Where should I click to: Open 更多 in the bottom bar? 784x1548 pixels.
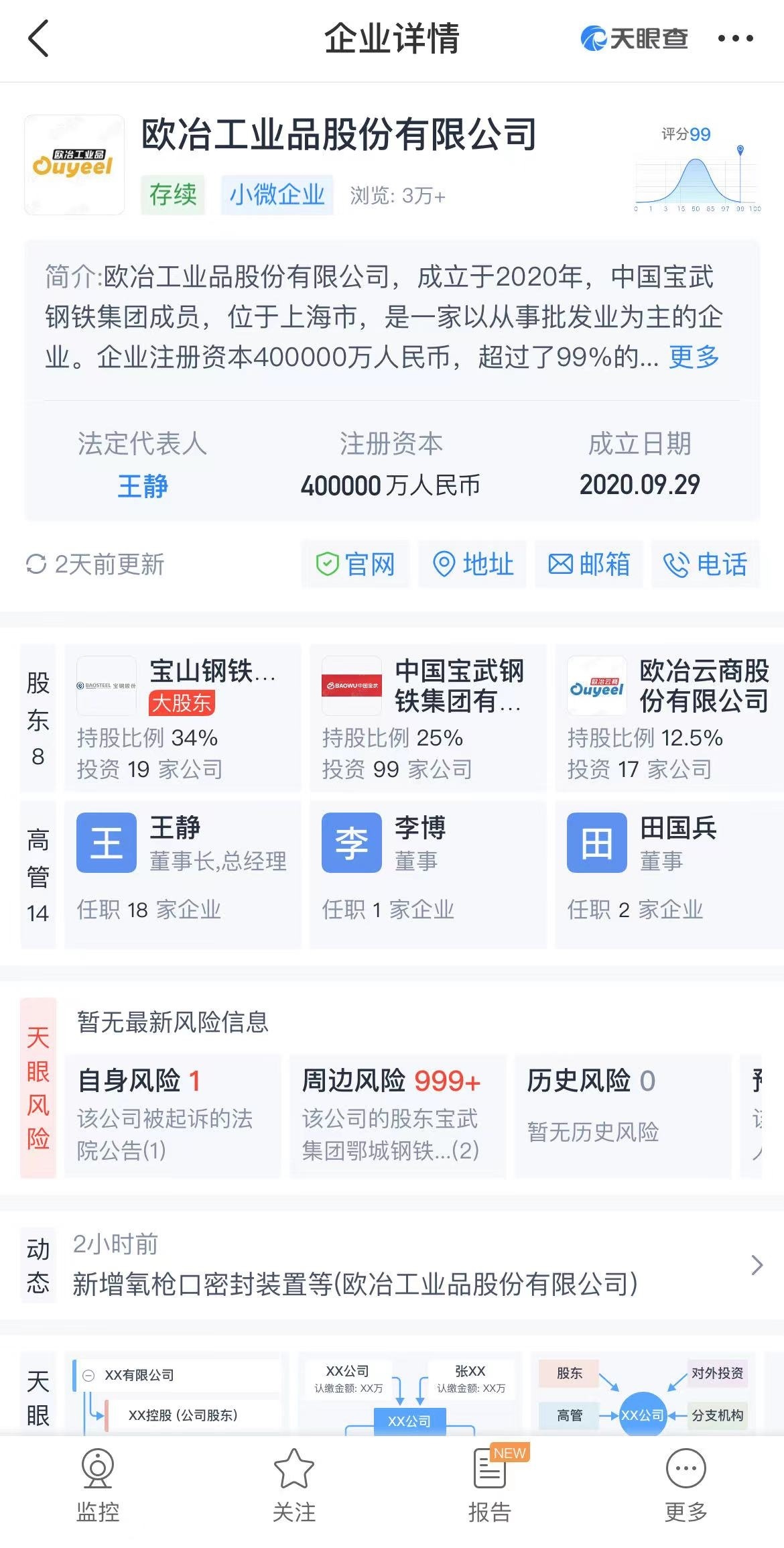(686, 1486)
